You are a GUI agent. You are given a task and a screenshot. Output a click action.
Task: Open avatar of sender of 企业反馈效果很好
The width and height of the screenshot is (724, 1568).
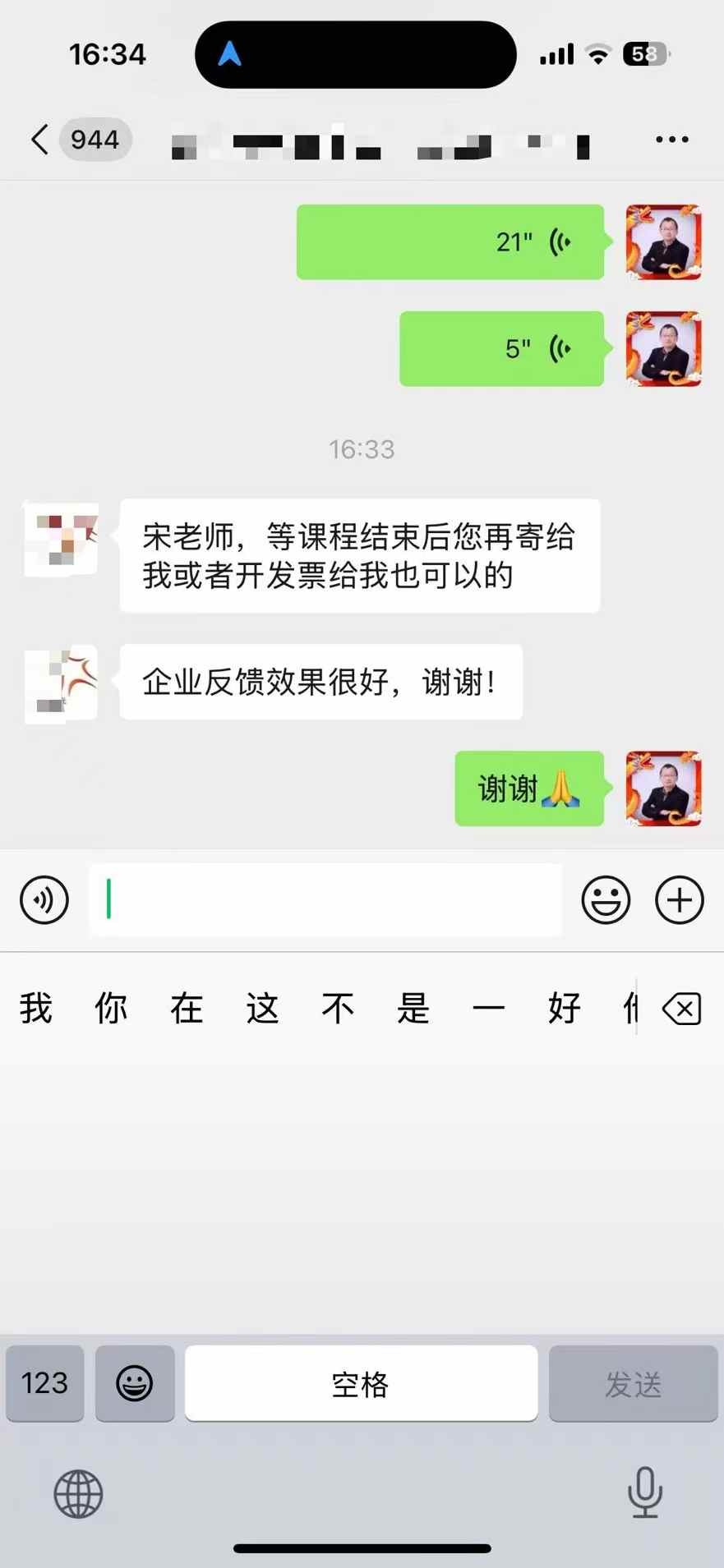point(62,683)
